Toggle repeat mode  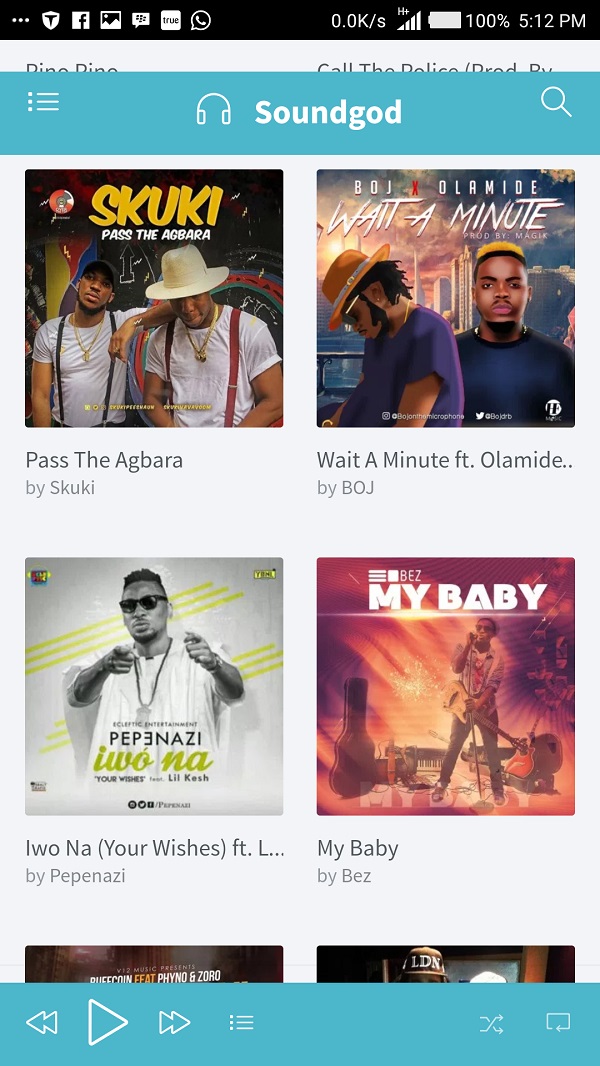557,1022
